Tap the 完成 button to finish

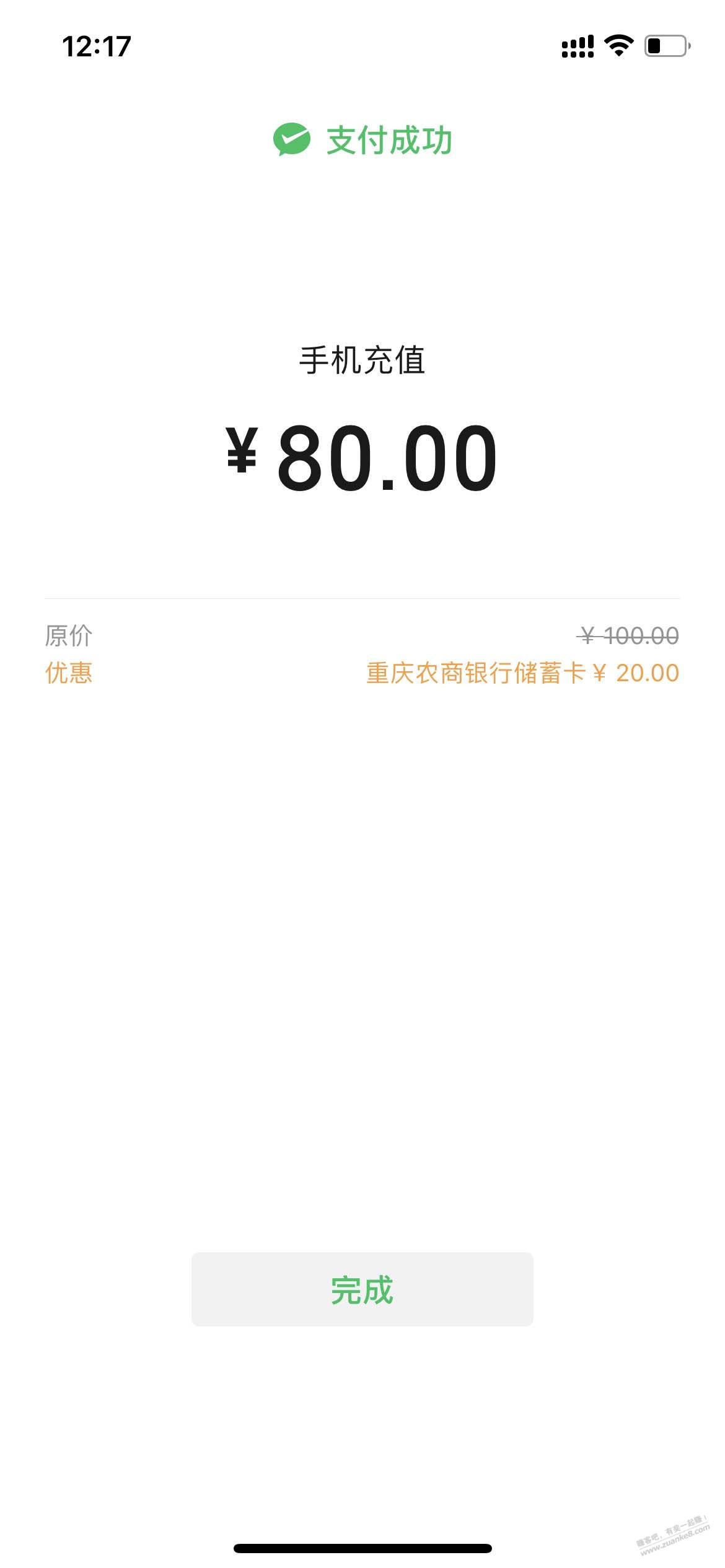click(x=362, y=1289)
